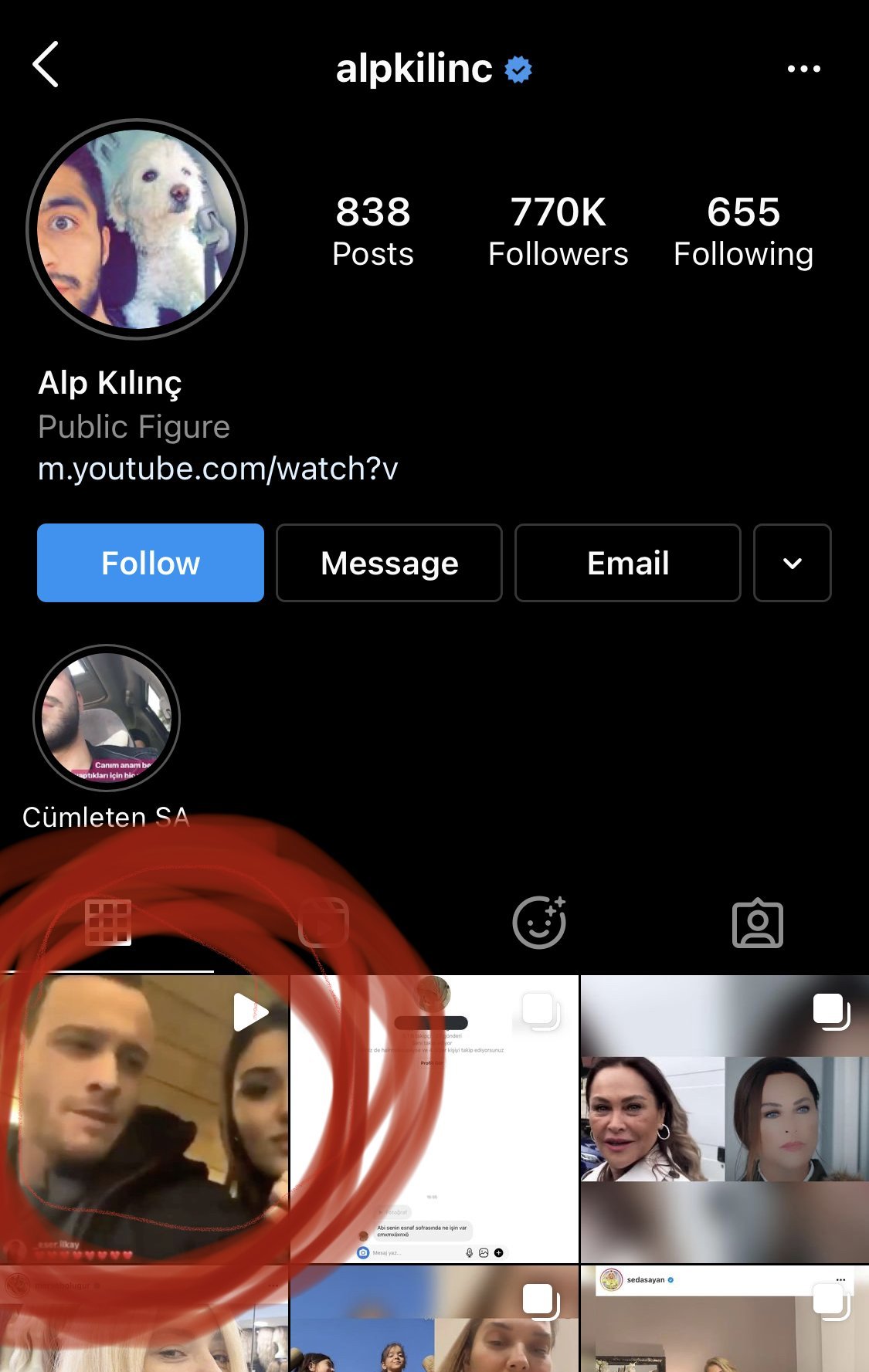The image size is (869, 1372).
Task: Open the 655 Following list
Action: [743, 231]
